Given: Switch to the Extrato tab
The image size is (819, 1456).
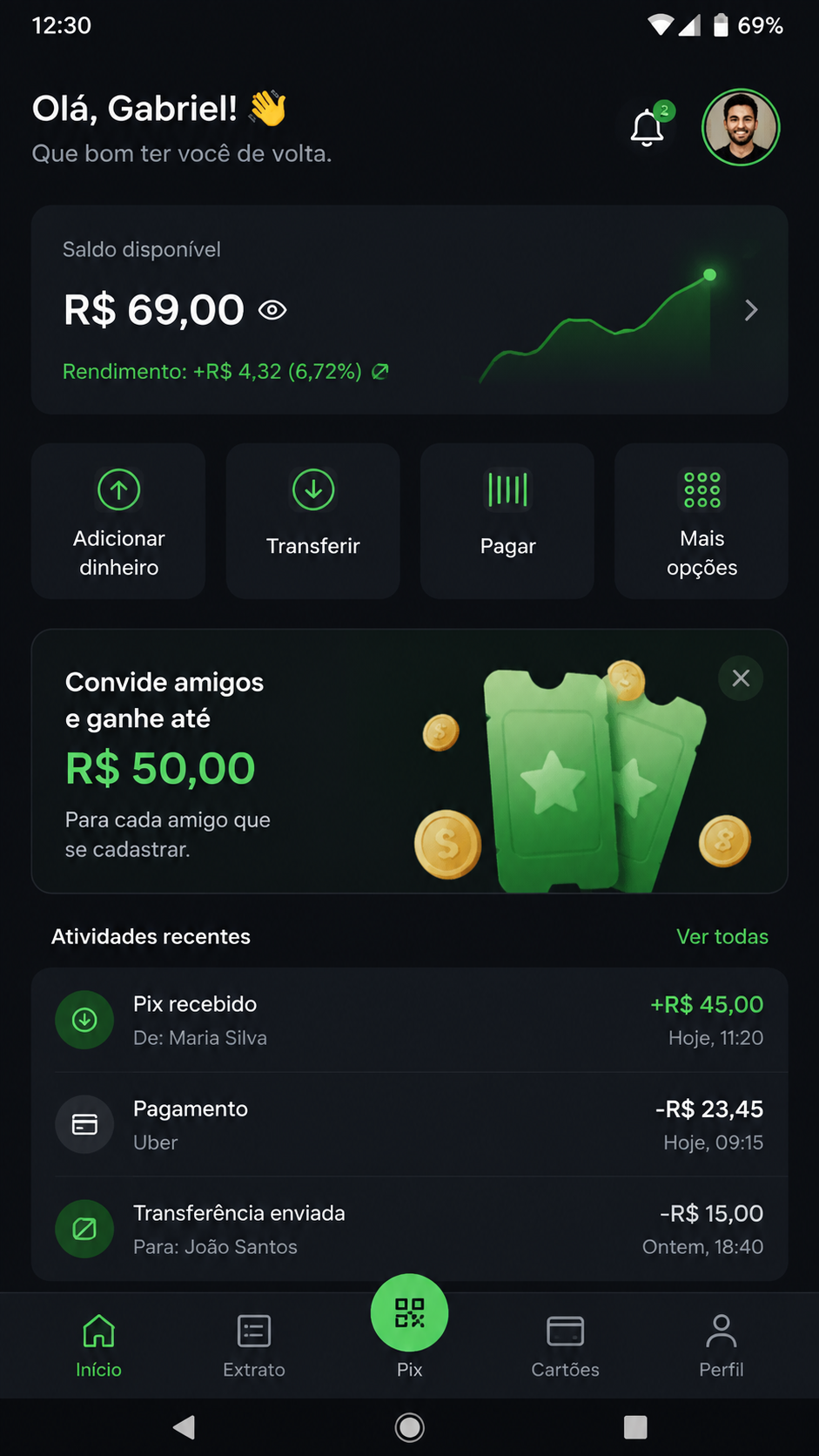Looking at the screenshot, I should 254,1345.
